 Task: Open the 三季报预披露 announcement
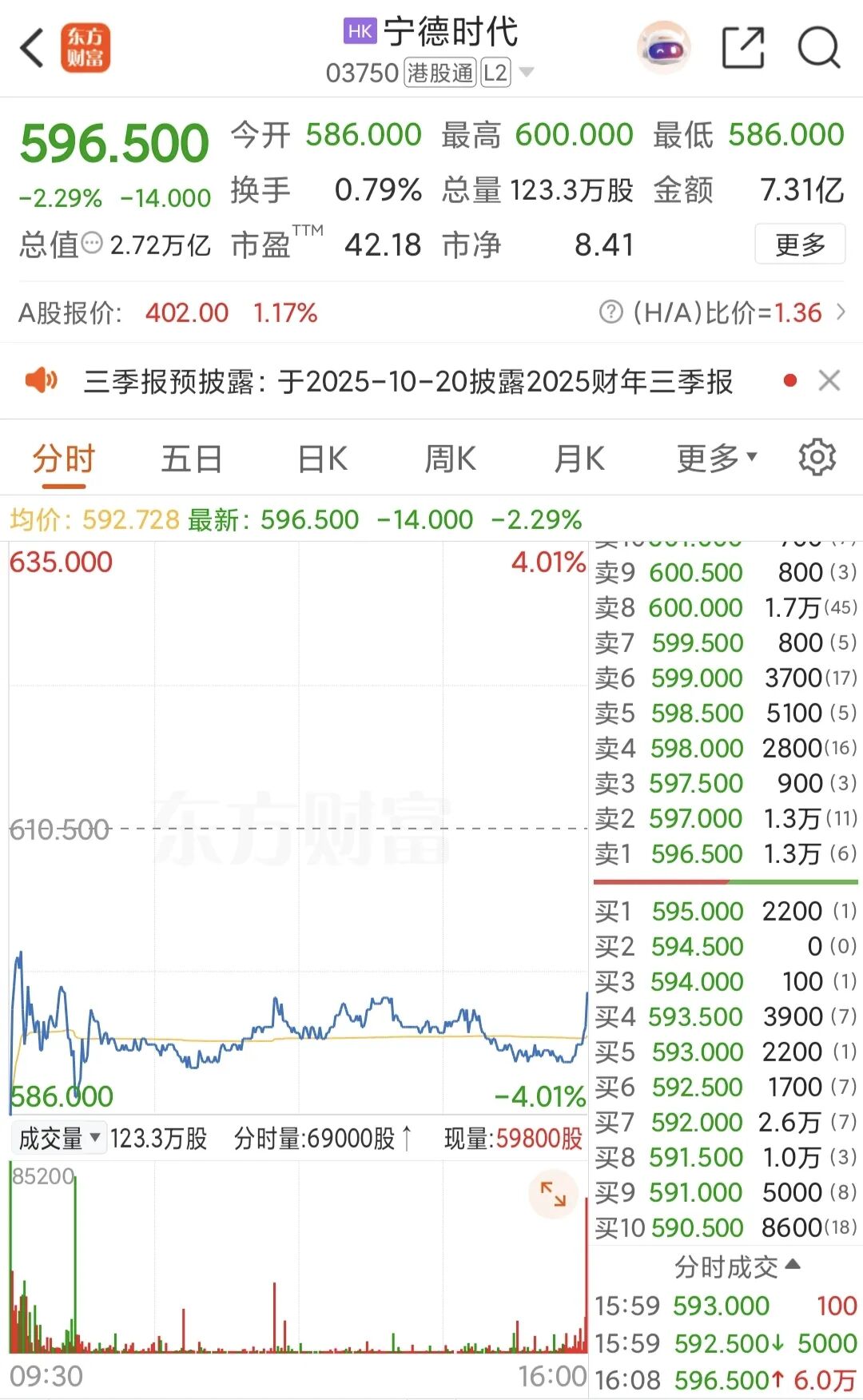coord(408,382)
